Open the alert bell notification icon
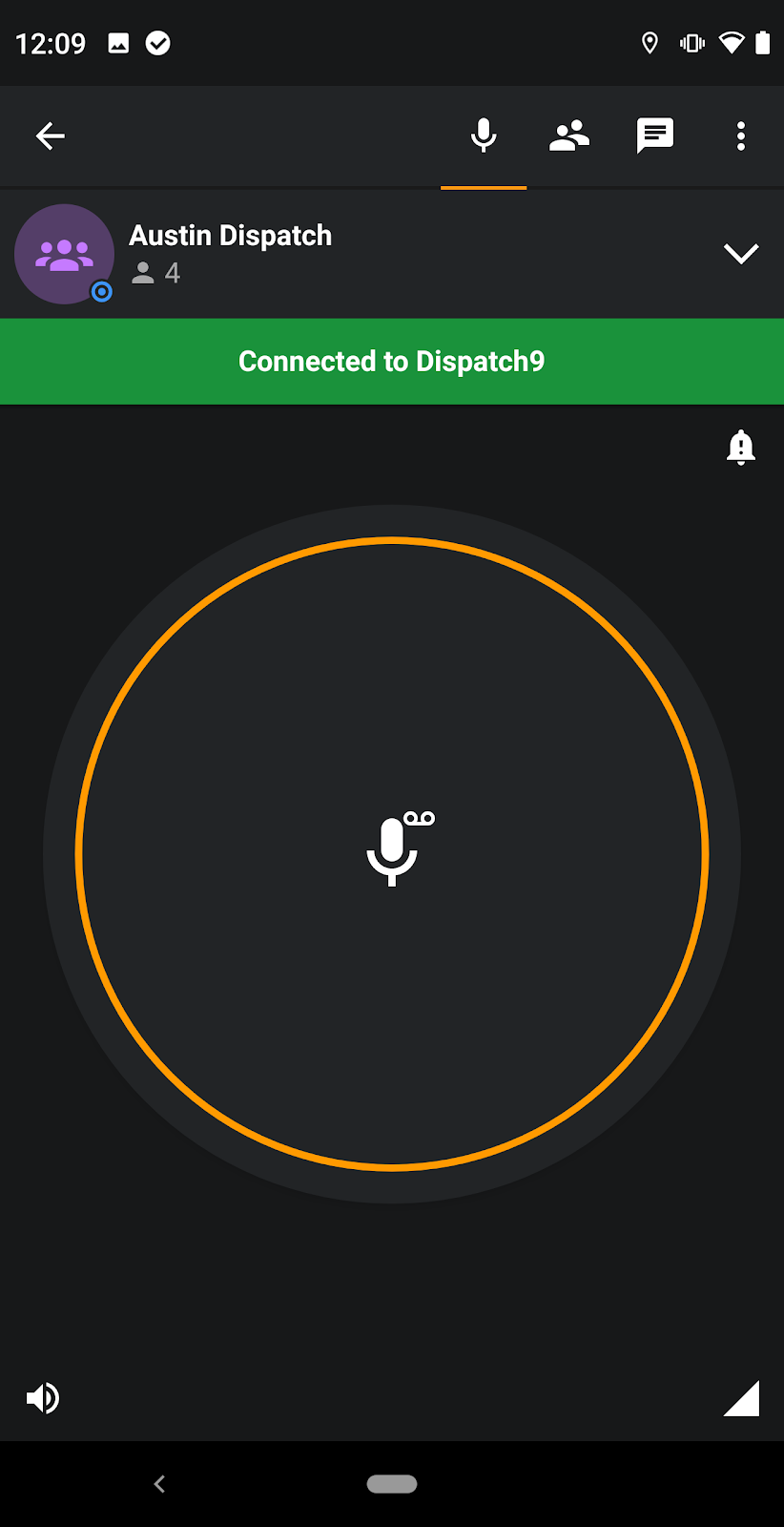The height and width of the screenshot is (1527, 784). (x=741, y=447)
